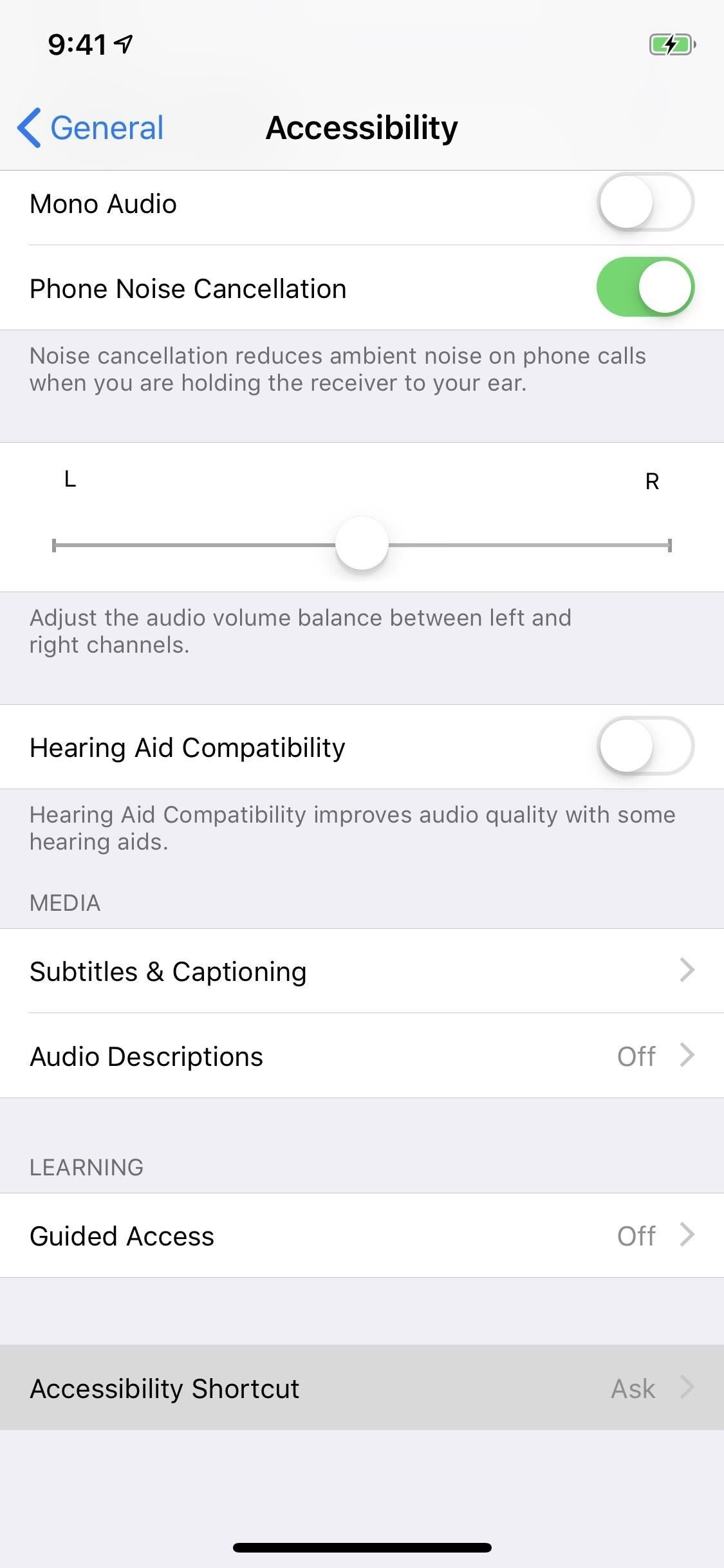Click the chevron next to Subtitles & Captioning
This screenshot has width=724, height=1568.
pos(688,970)
